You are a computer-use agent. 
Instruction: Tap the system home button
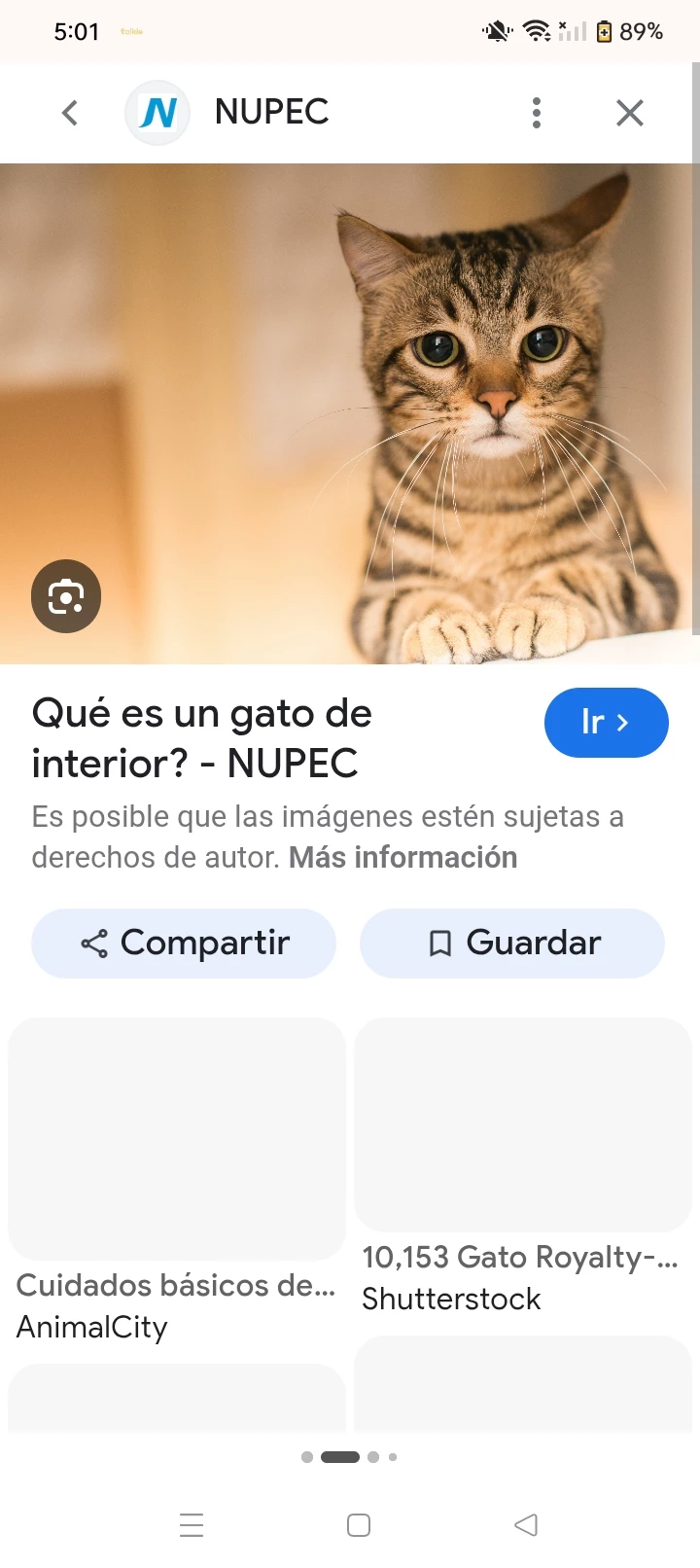point(359,1525)
